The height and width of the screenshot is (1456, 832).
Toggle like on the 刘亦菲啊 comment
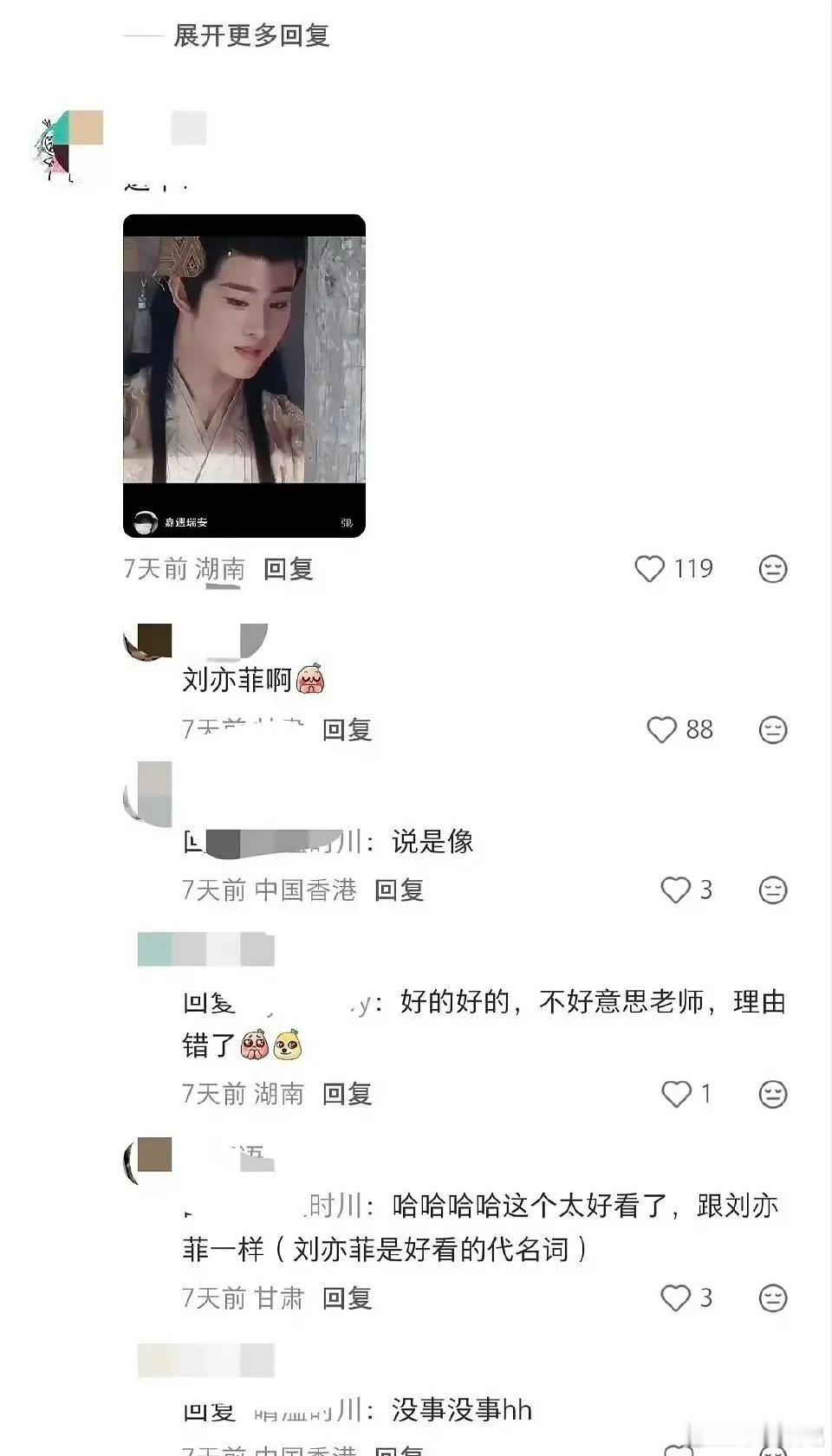(x=661, y=730)
